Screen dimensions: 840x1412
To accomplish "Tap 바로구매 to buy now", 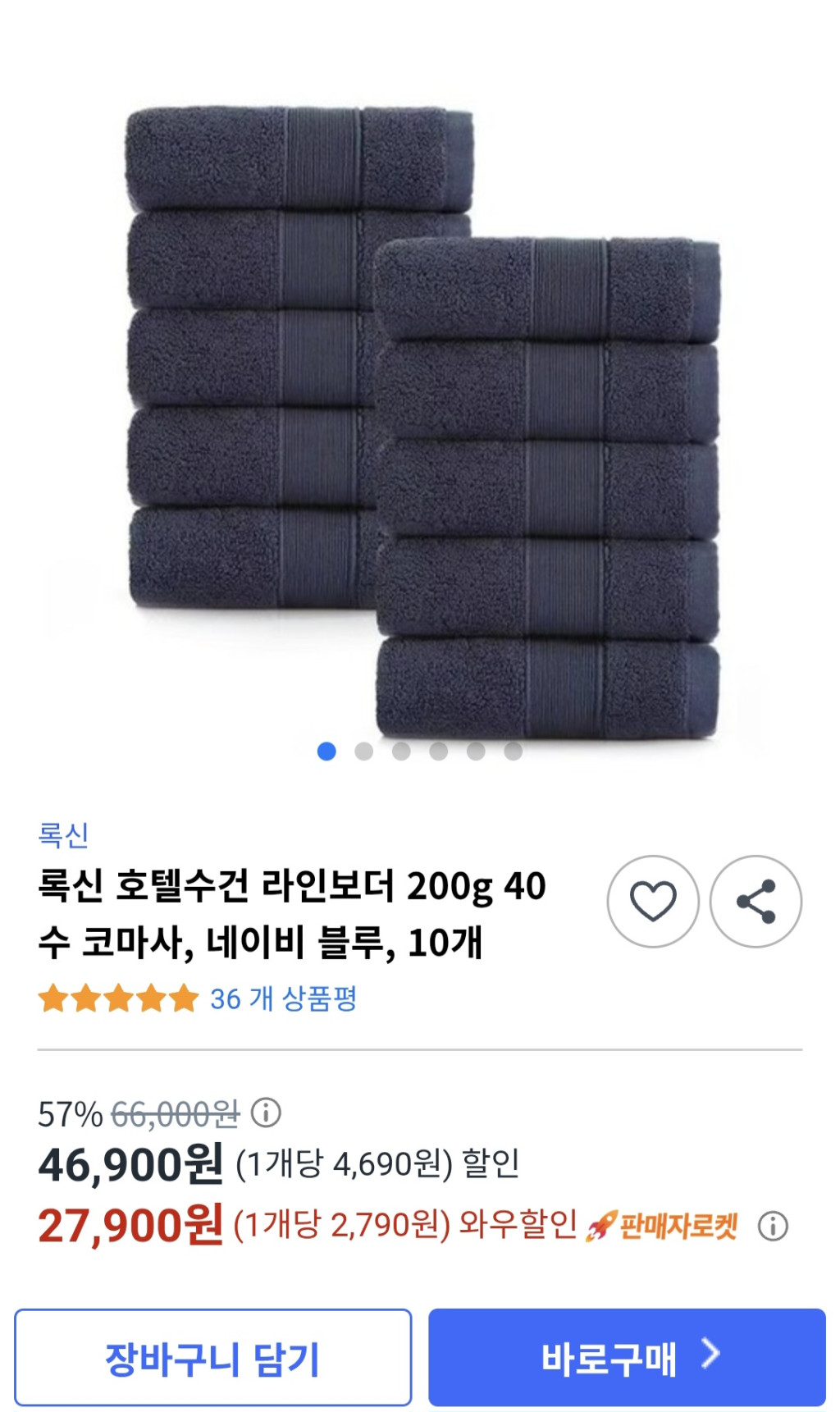I will (x=627, y=1357).
